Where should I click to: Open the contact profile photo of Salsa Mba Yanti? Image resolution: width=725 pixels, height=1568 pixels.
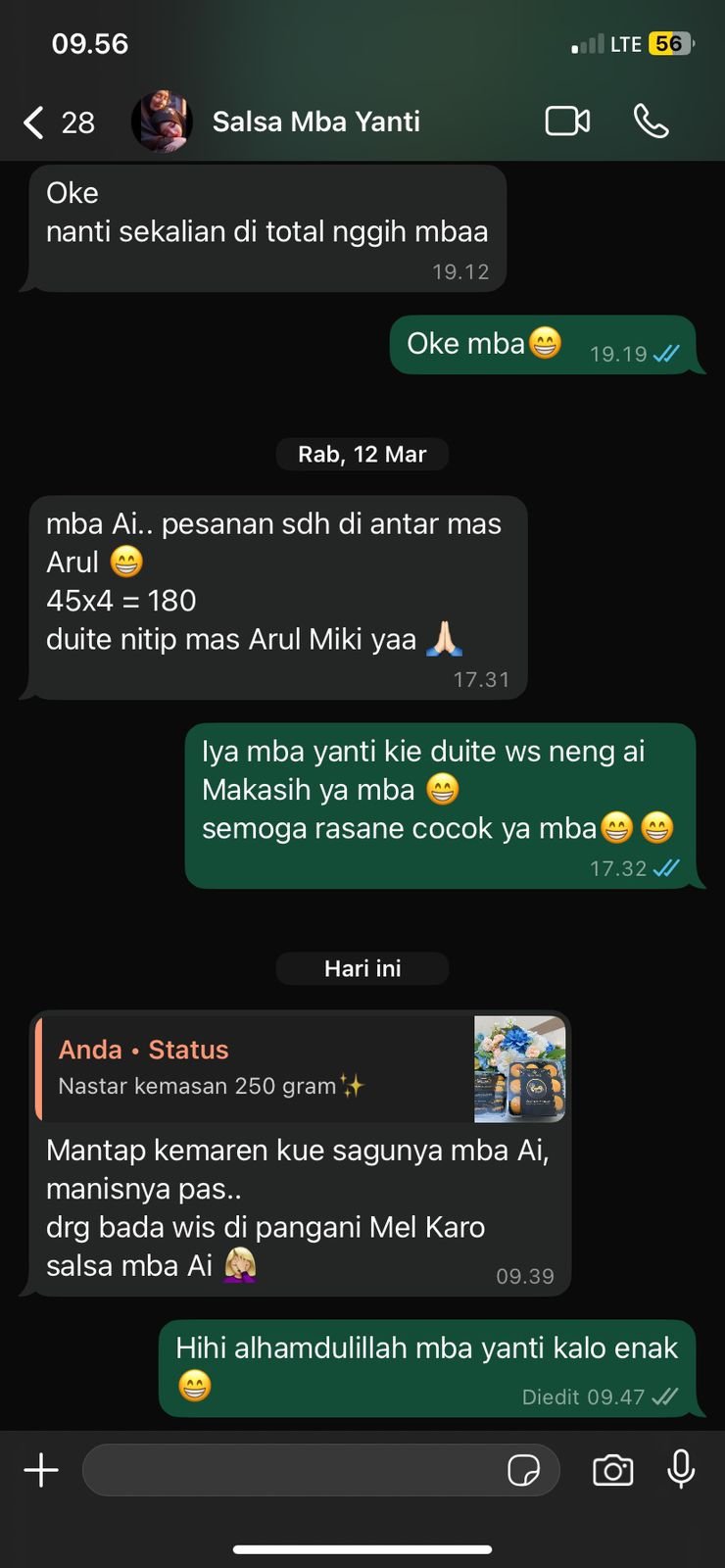(161, 121)
